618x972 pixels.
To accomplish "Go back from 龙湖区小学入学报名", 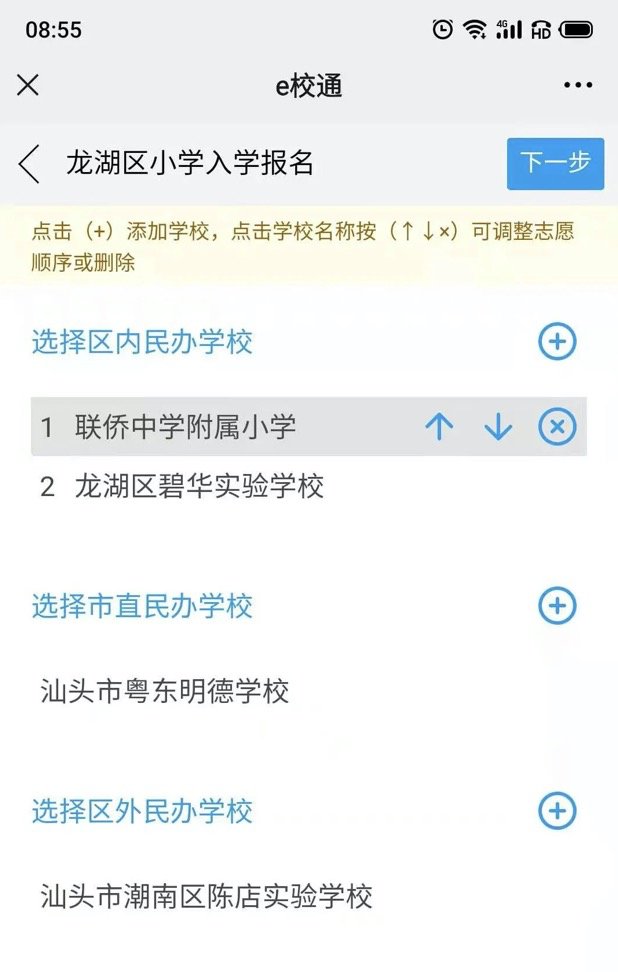I will [30, 163].
